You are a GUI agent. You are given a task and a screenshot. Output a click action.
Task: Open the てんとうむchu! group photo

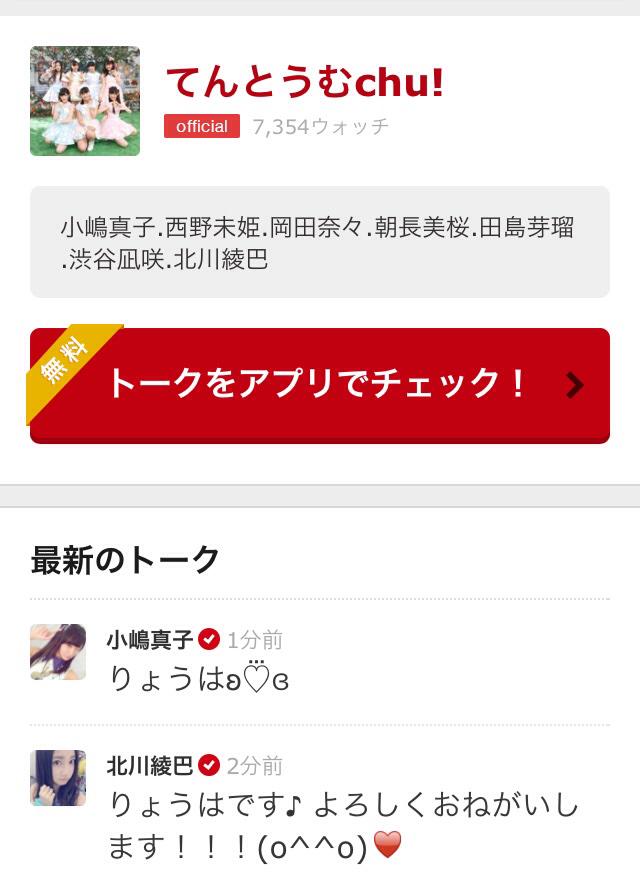click(x=85, y=101)
